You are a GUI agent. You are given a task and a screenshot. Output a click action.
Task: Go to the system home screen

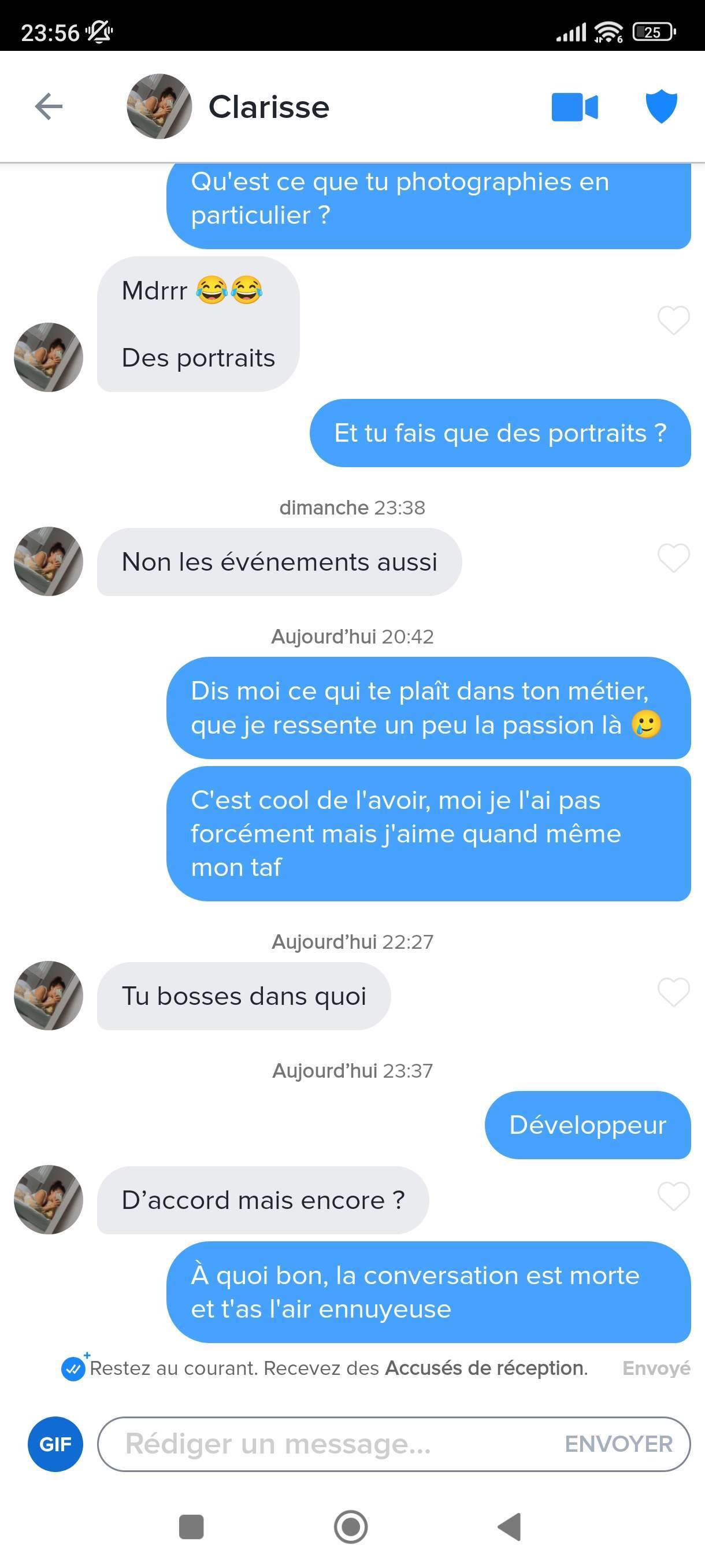(x=351, y=1526)
